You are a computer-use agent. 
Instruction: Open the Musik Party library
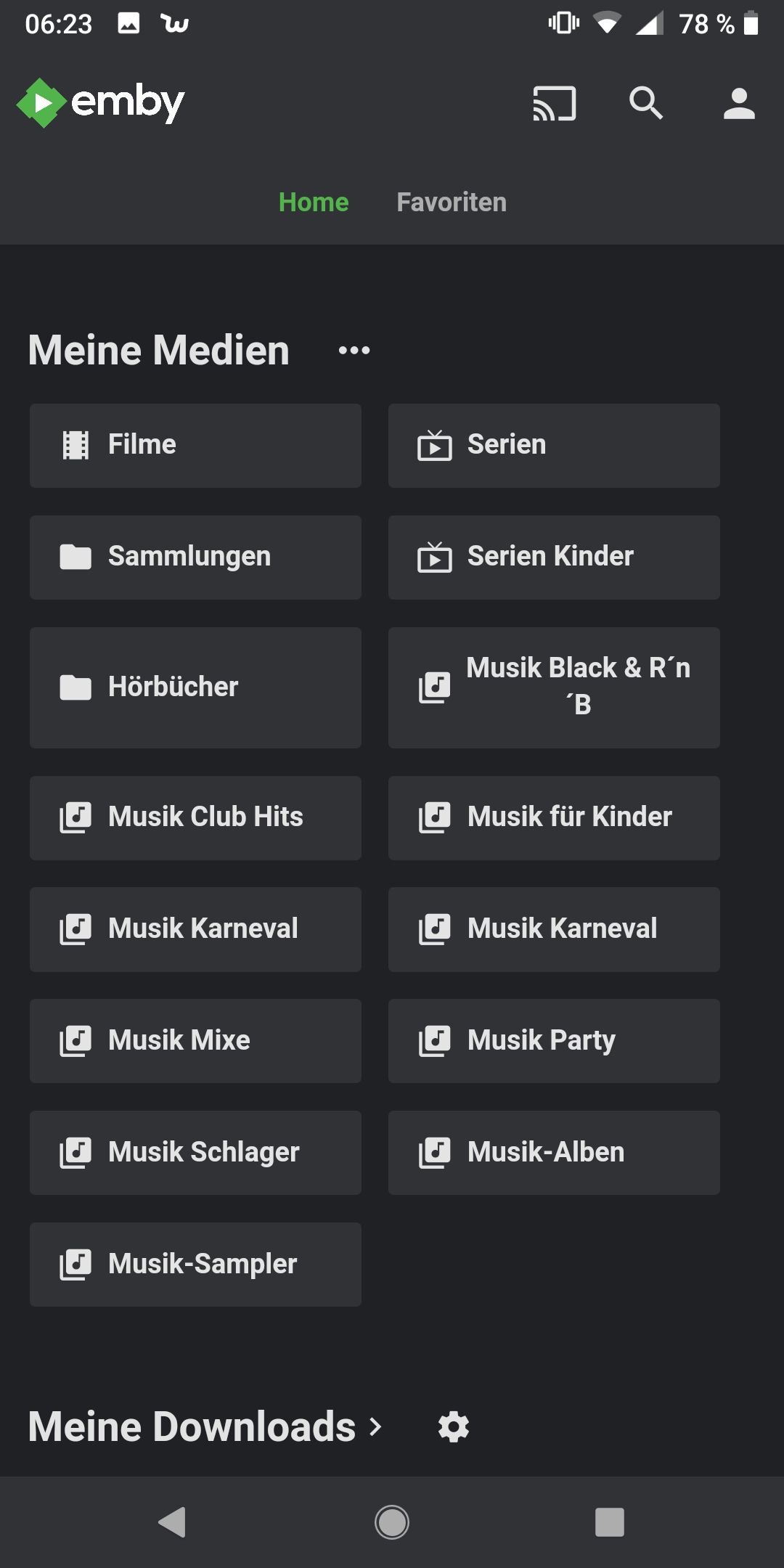[554, 1041]
